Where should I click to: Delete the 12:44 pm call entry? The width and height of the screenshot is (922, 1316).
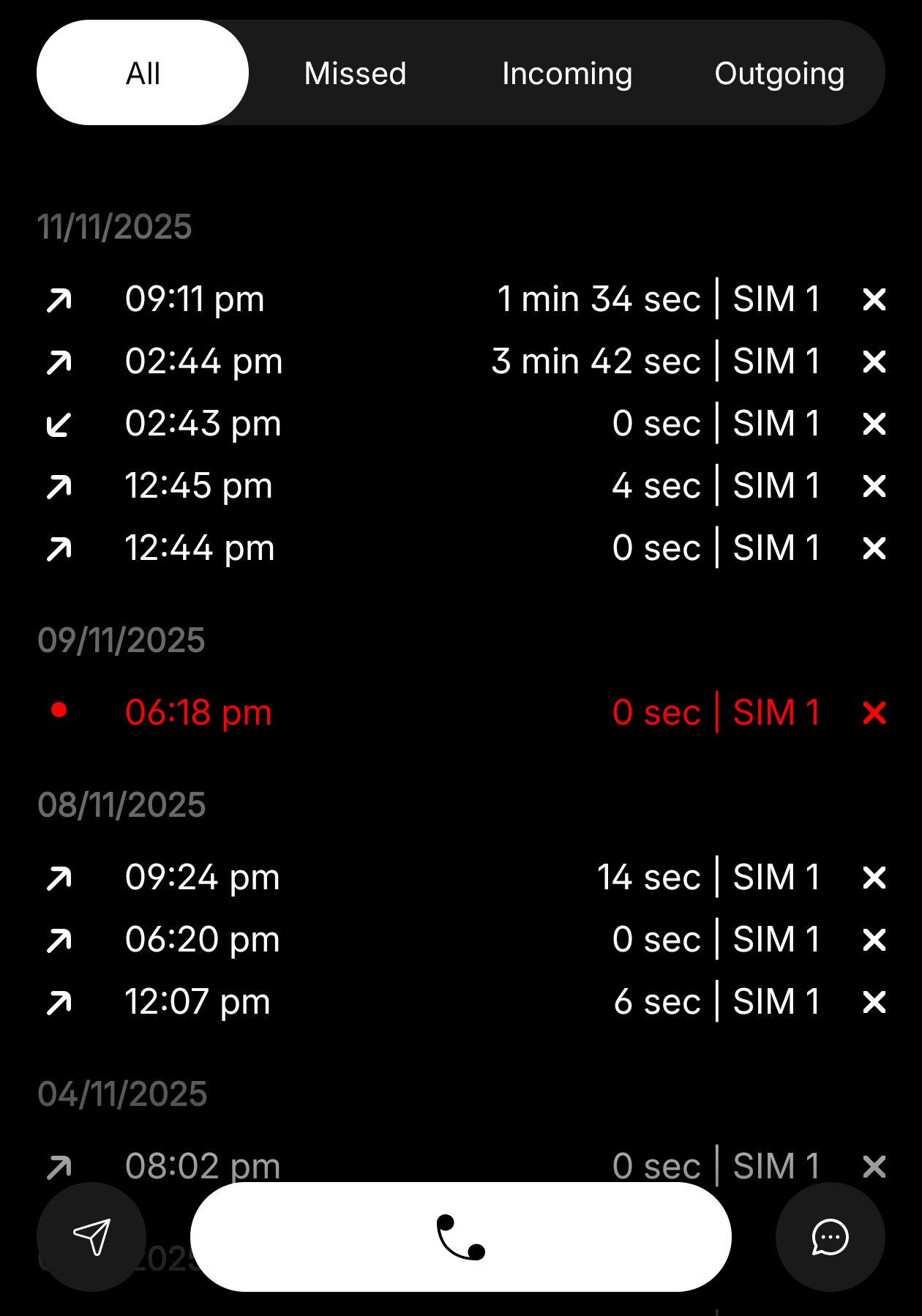click(874, 548)
